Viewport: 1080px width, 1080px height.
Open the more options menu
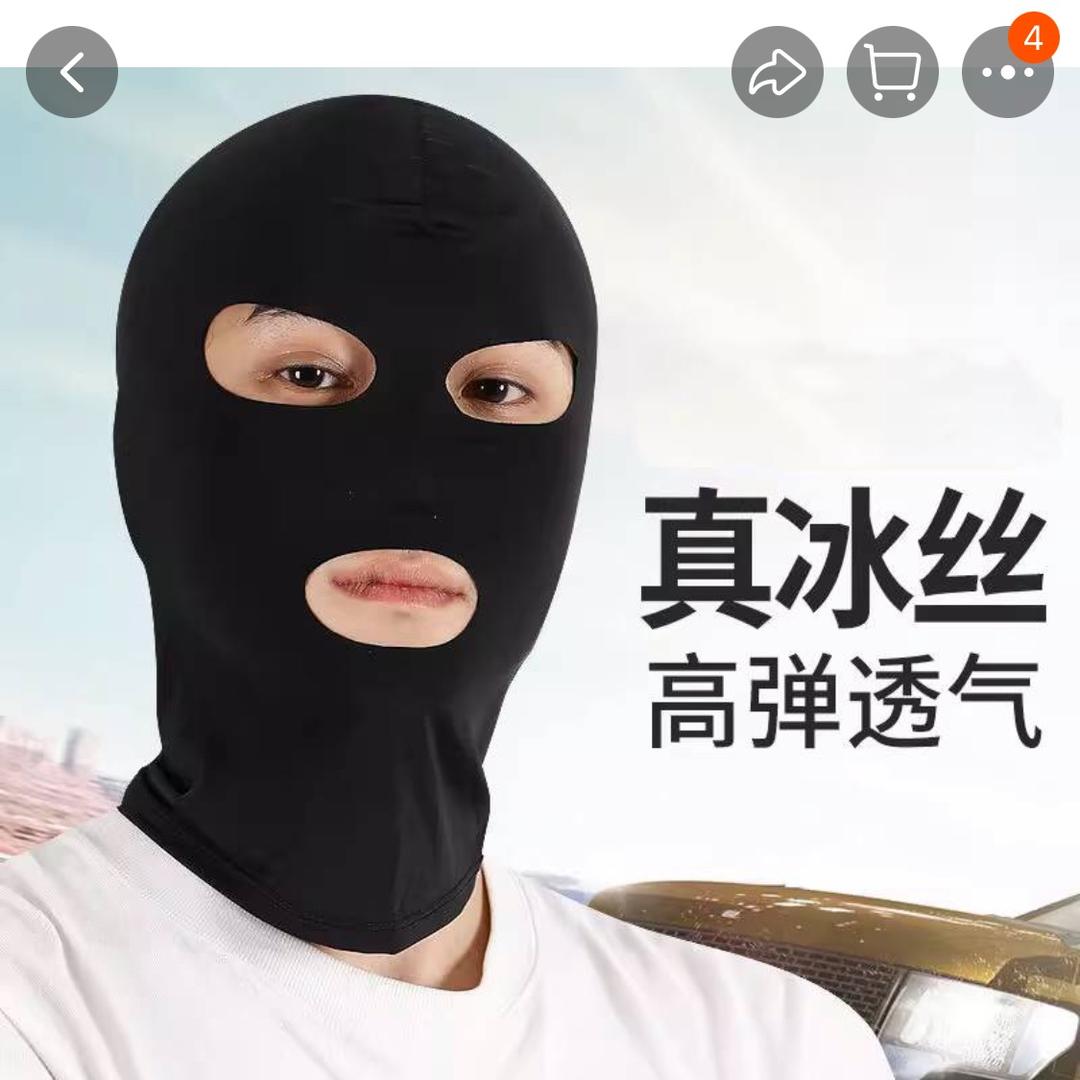coord(1007,72)
